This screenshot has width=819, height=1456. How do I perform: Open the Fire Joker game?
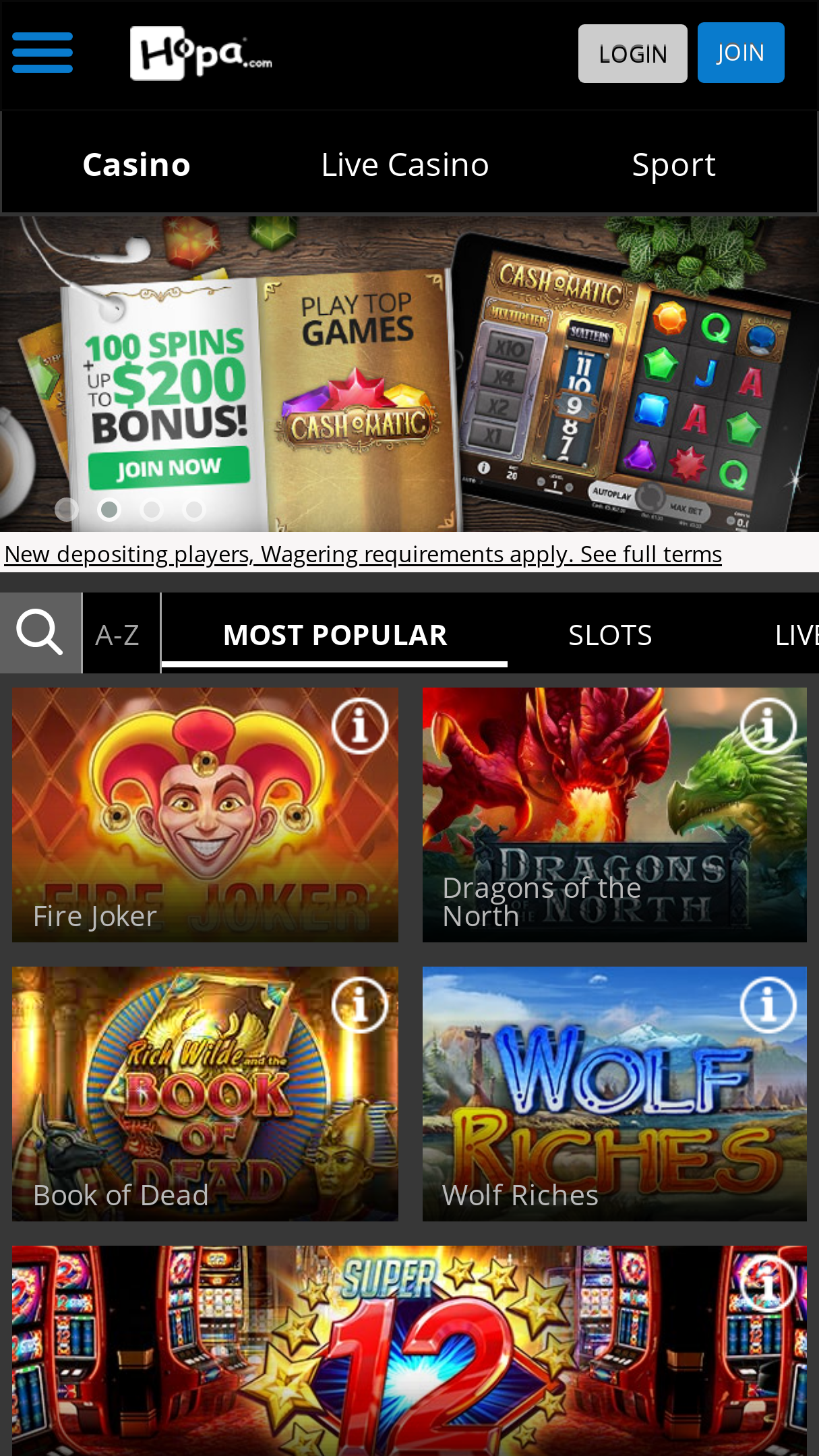pyautogui.click(x=205, y=815)
